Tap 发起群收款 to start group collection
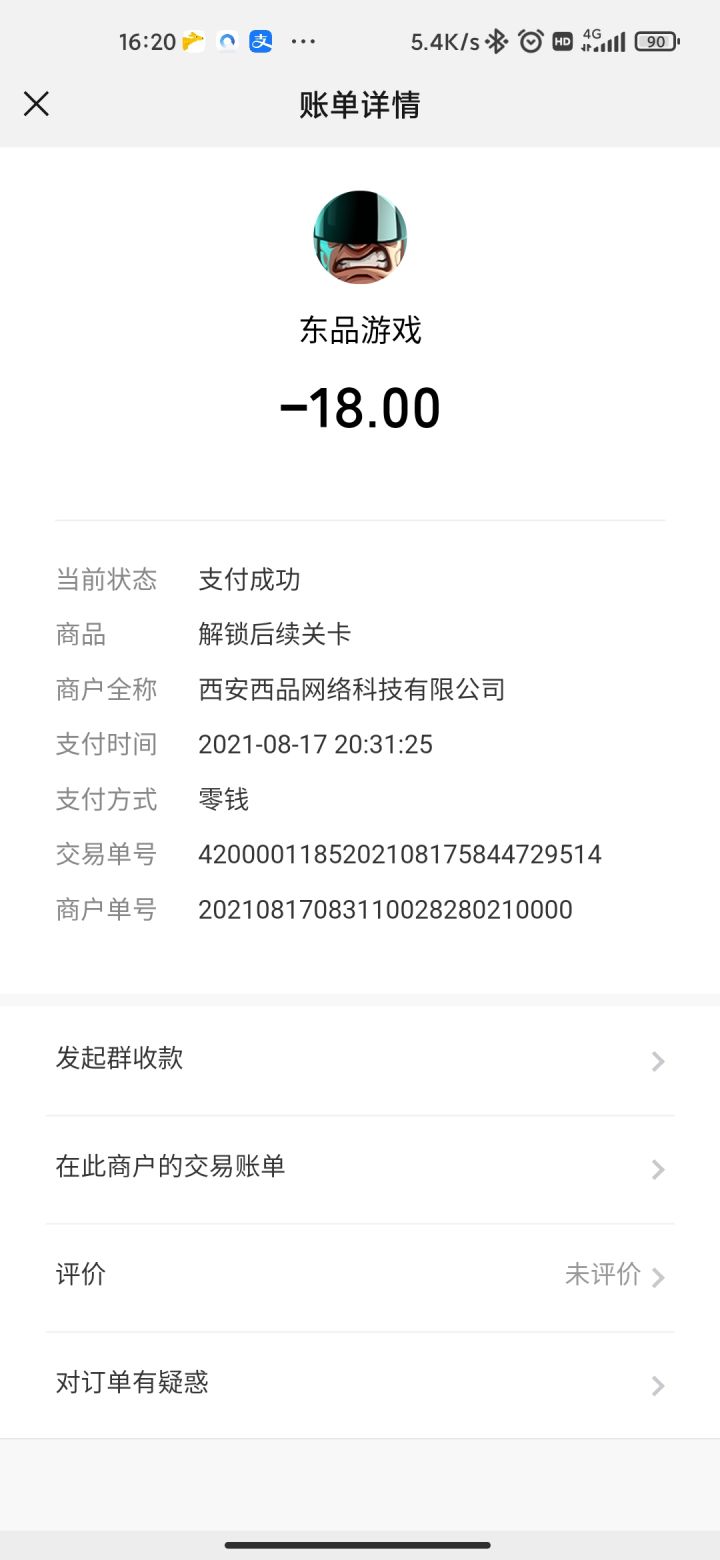720x1560 pixels. pyautogui.click(x=120, y=1058)
